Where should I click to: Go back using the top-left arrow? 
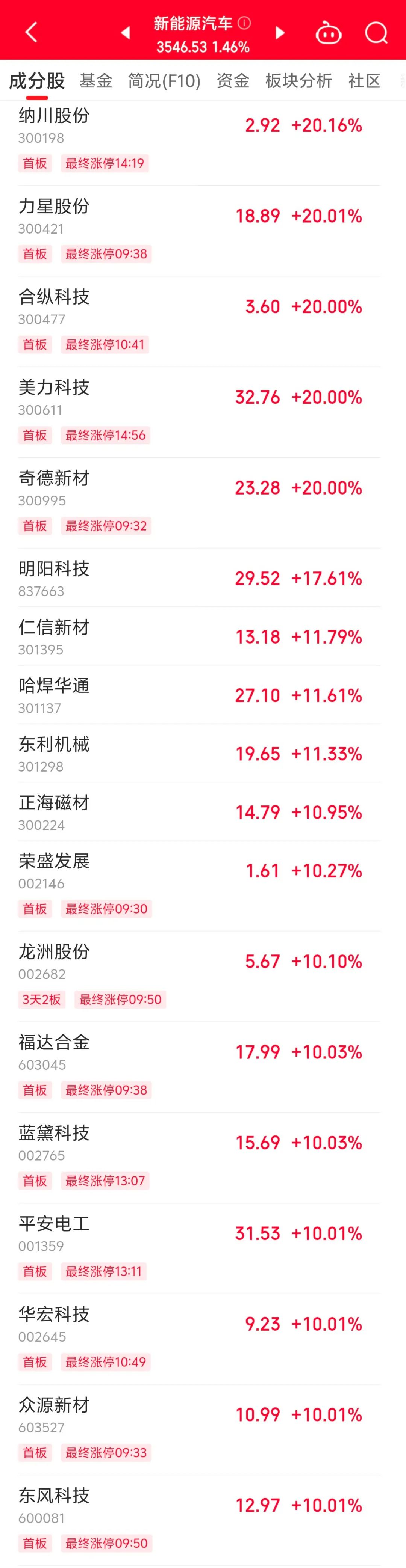[x=31, y=32]
